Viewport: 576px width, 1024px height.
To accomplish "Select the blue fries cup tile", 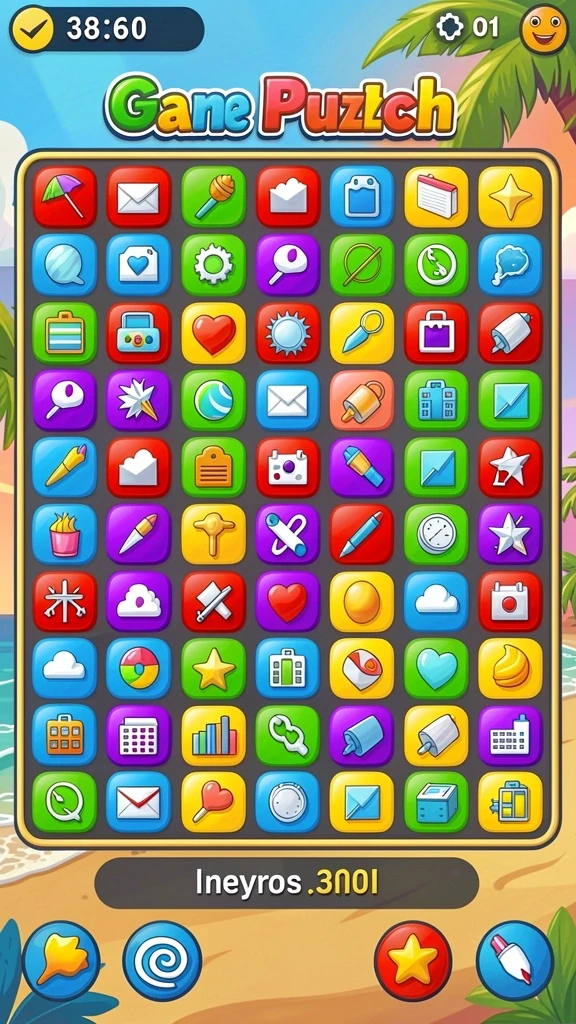I will (65, 534).
